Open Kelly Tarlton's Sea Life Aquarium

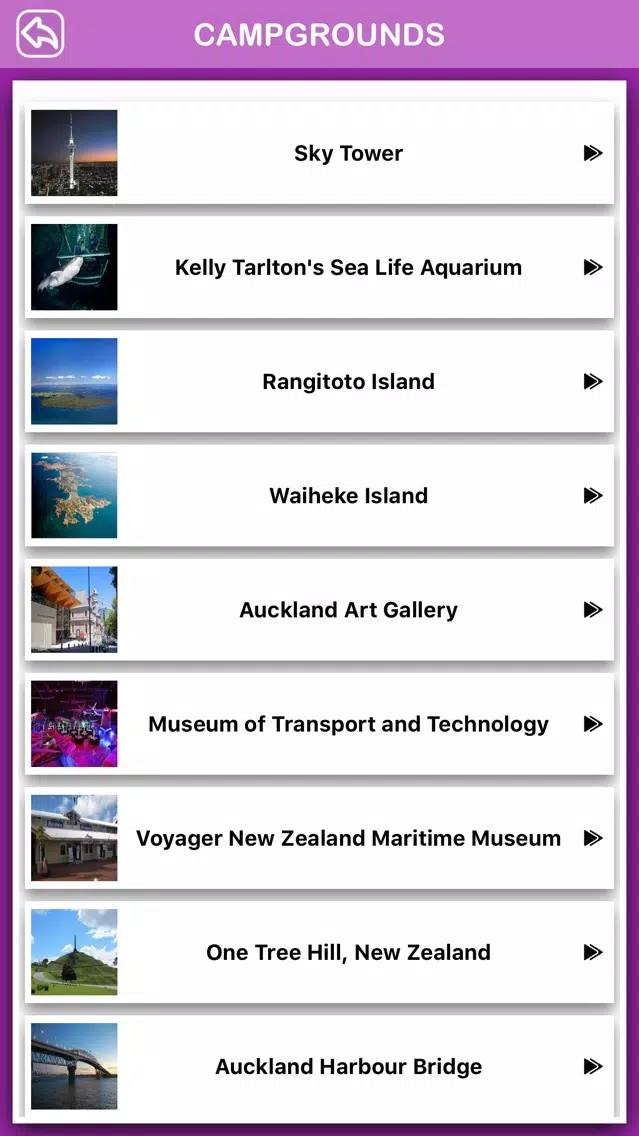pyautogui.click(x=320, y=267)
